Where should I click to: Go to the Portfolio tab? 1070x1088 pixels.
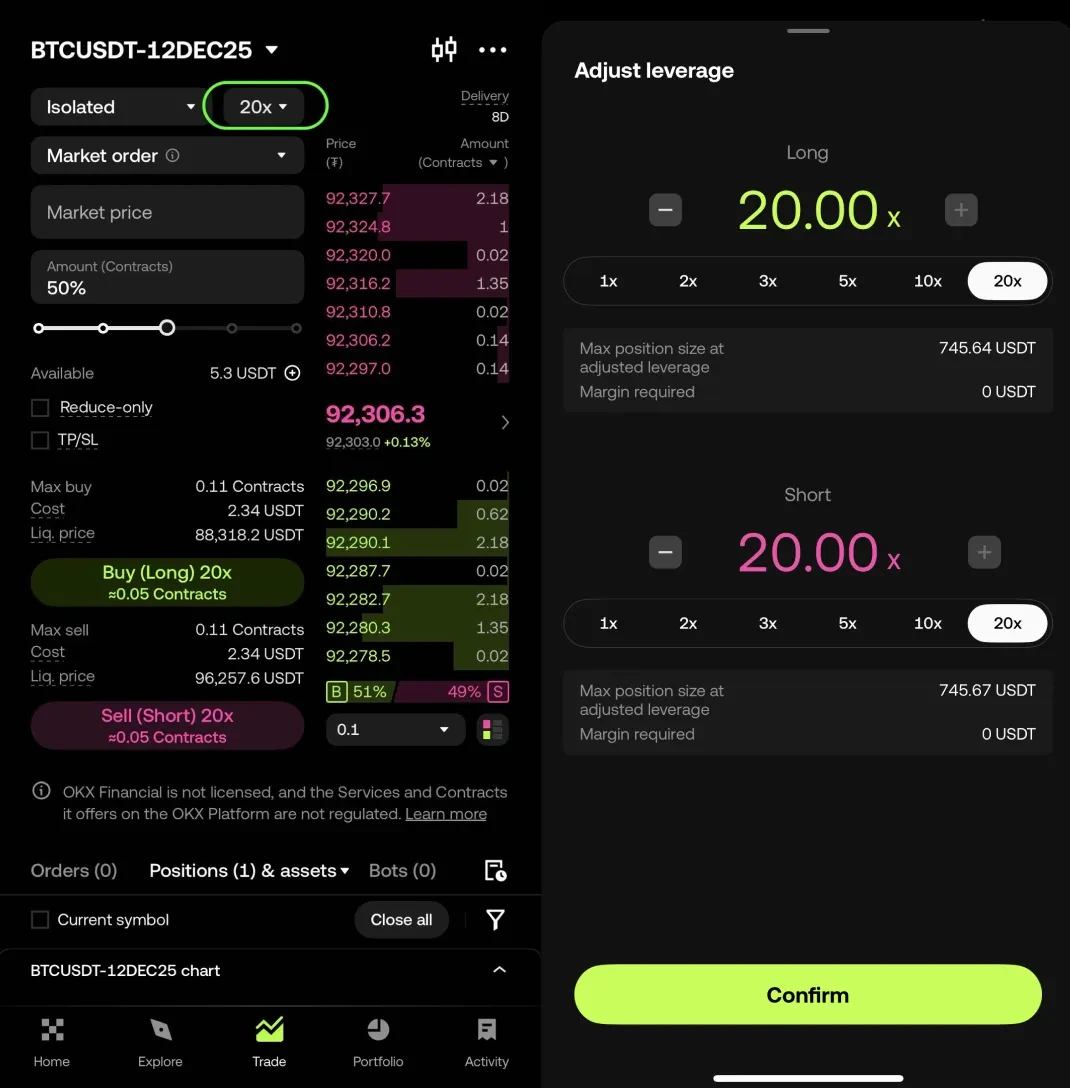378,1042
